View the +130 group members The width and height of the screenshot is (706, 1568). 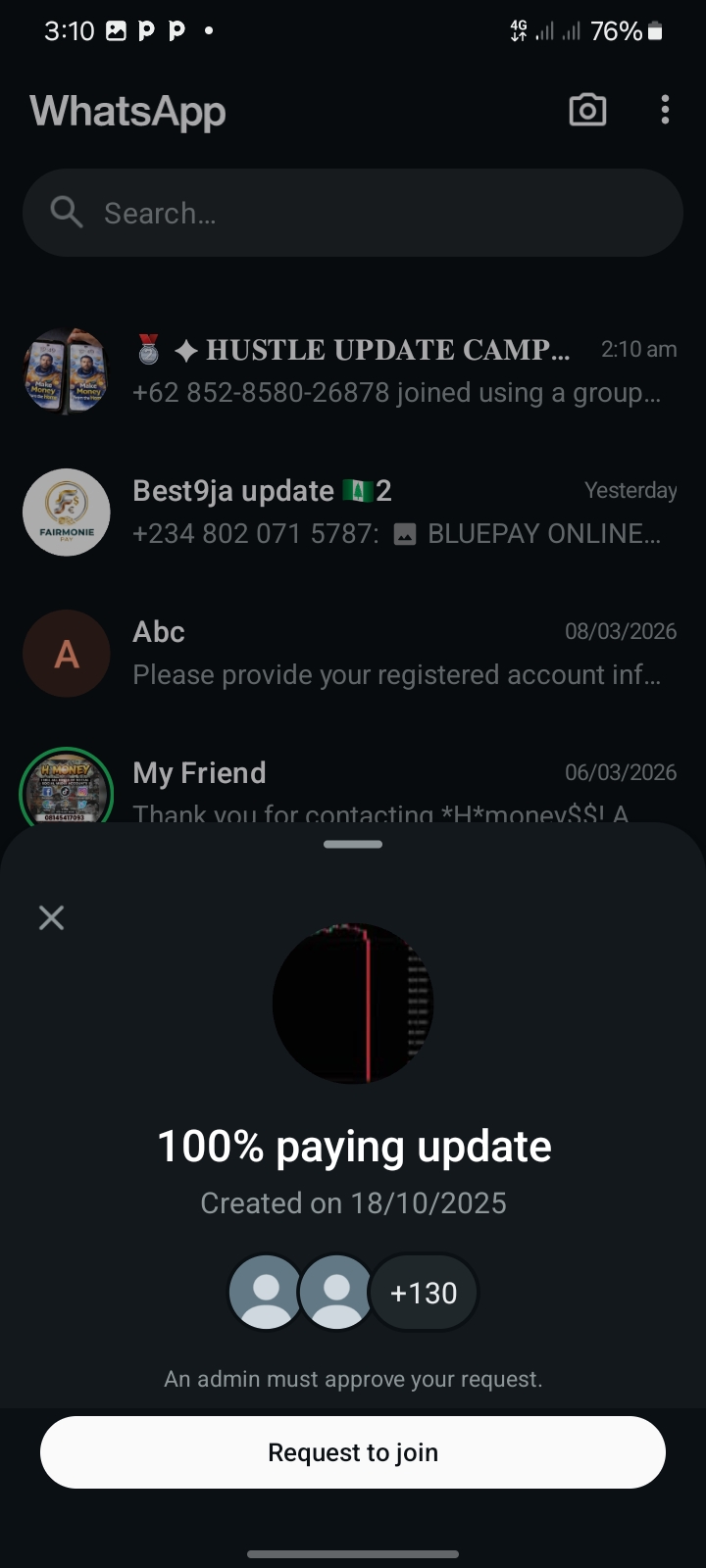(x=424, y=1293)
